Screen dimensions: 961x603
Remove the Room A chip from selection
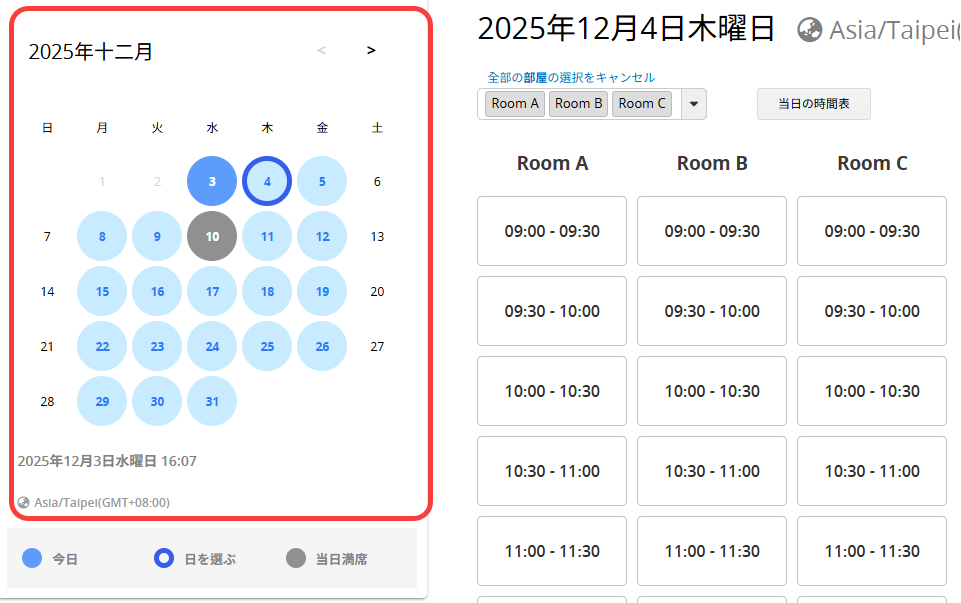[515, 103]
